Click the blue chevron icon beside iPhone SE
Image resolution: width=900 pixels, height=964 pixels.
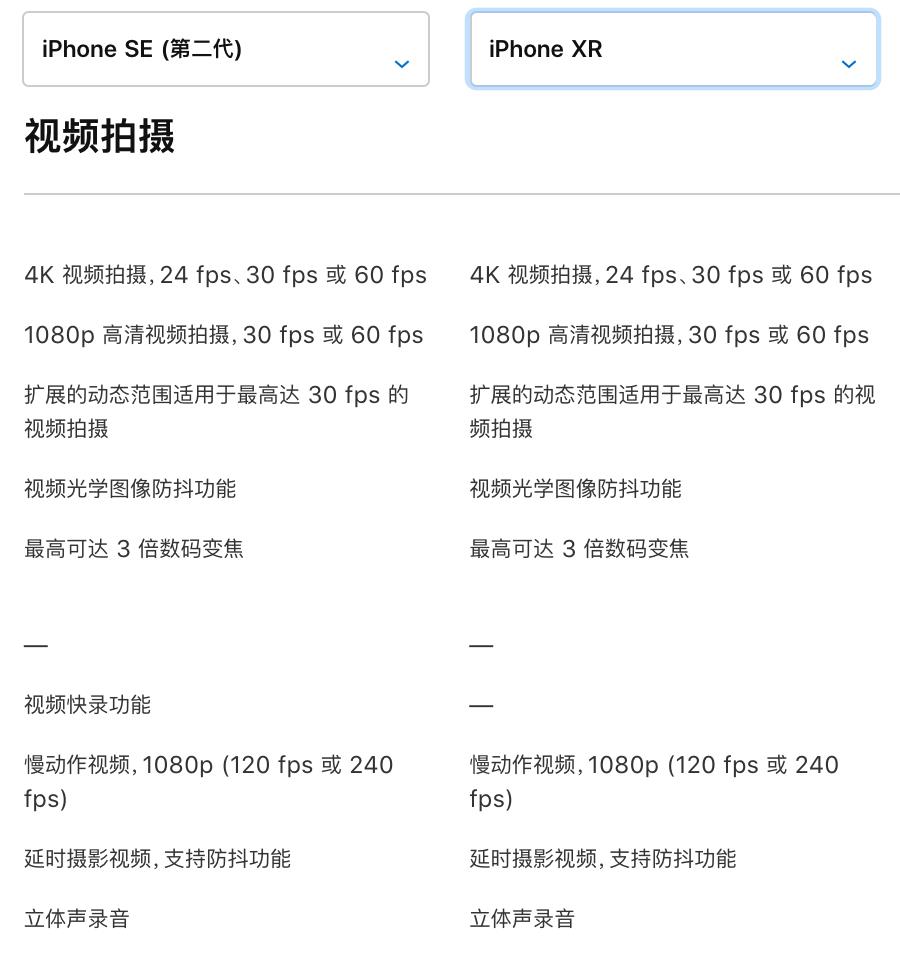(x=402, y=64)
